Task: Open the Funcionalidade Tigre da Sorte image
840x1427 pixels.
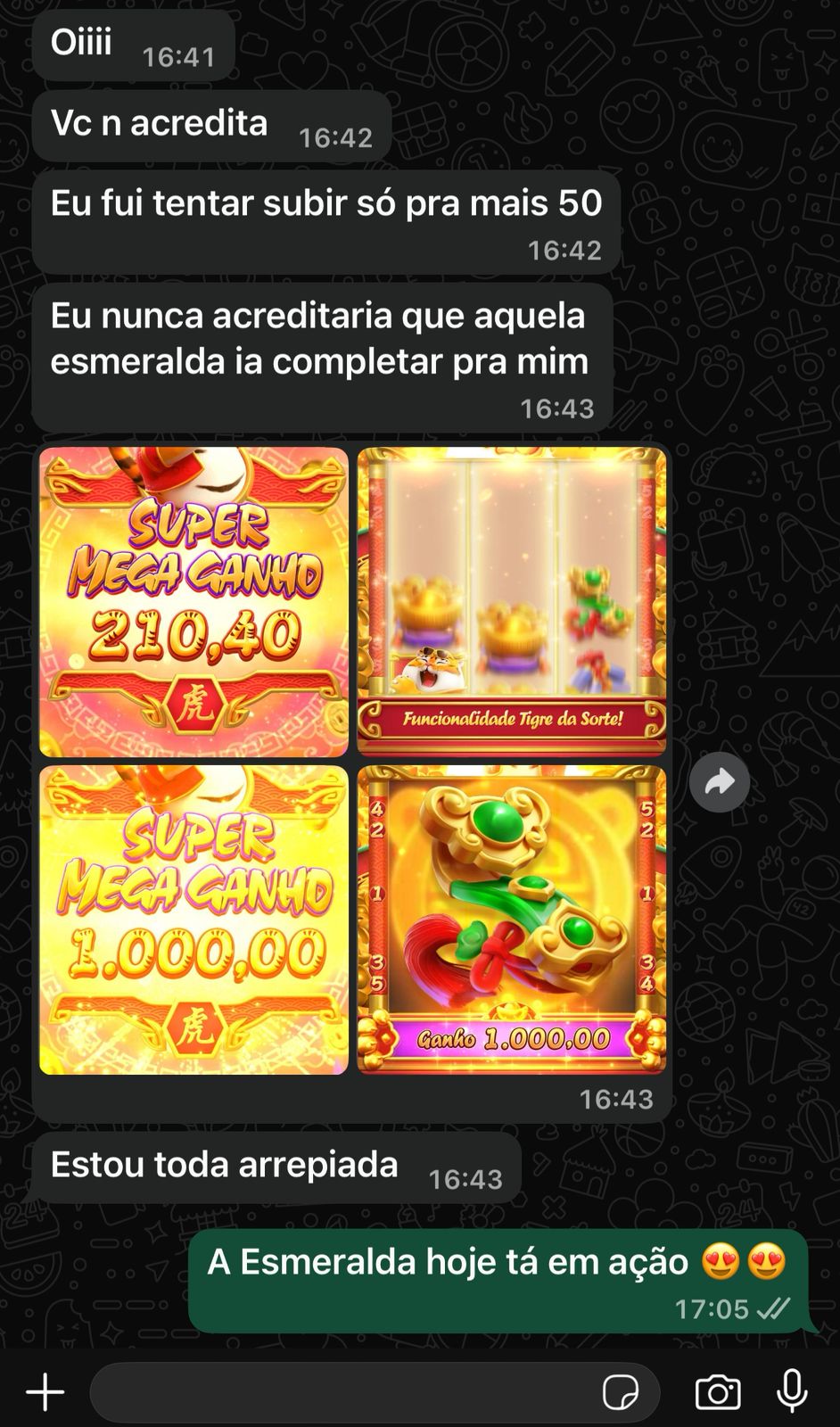Action: (512, 602)
